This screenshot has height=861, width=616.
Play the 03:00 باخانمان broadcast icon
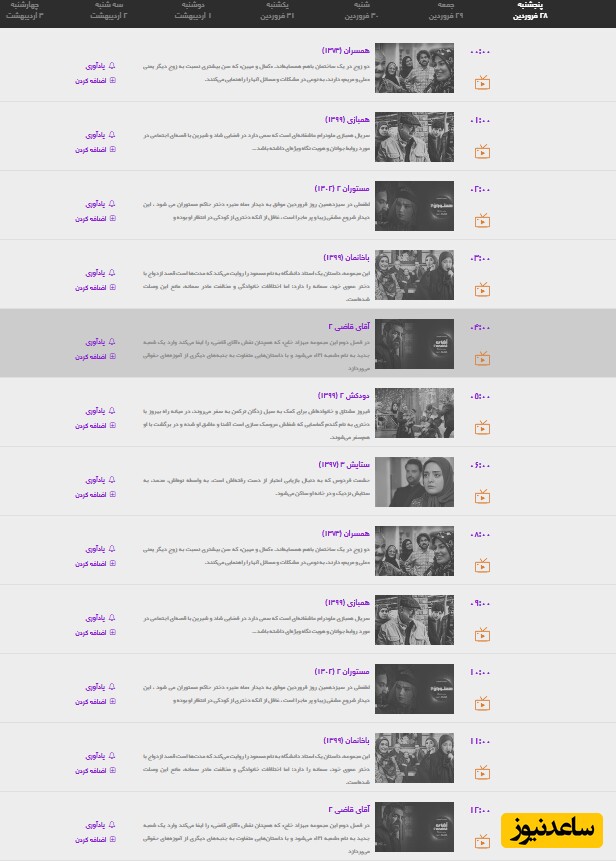(482, 289)
